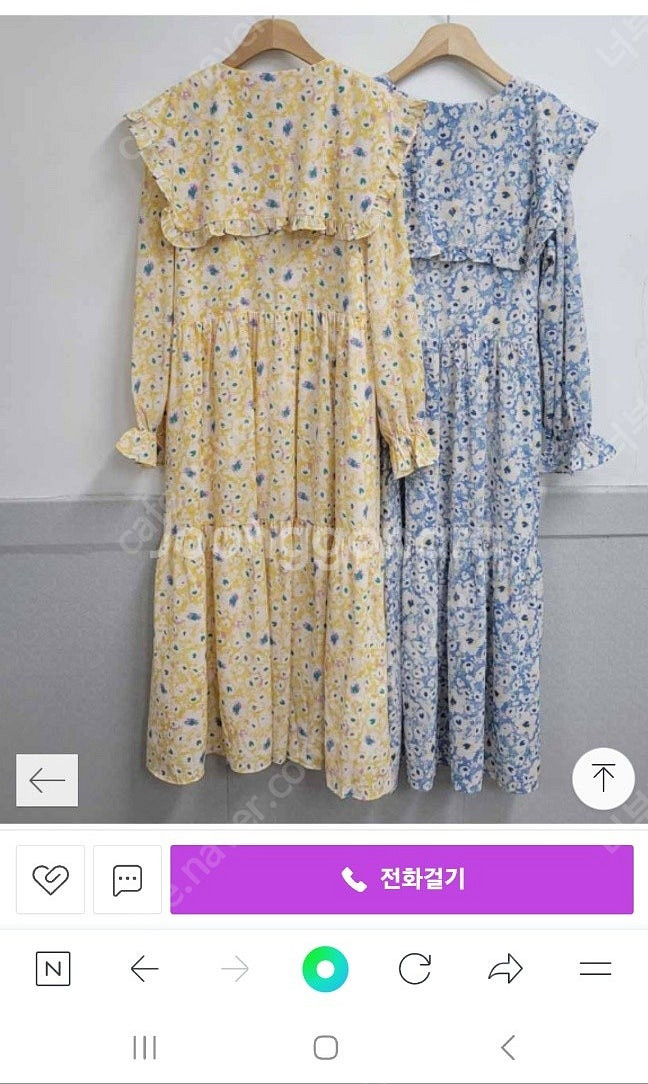648x1084 pixels.
Task: Reload the current page
Action: (x=414, y=968)
